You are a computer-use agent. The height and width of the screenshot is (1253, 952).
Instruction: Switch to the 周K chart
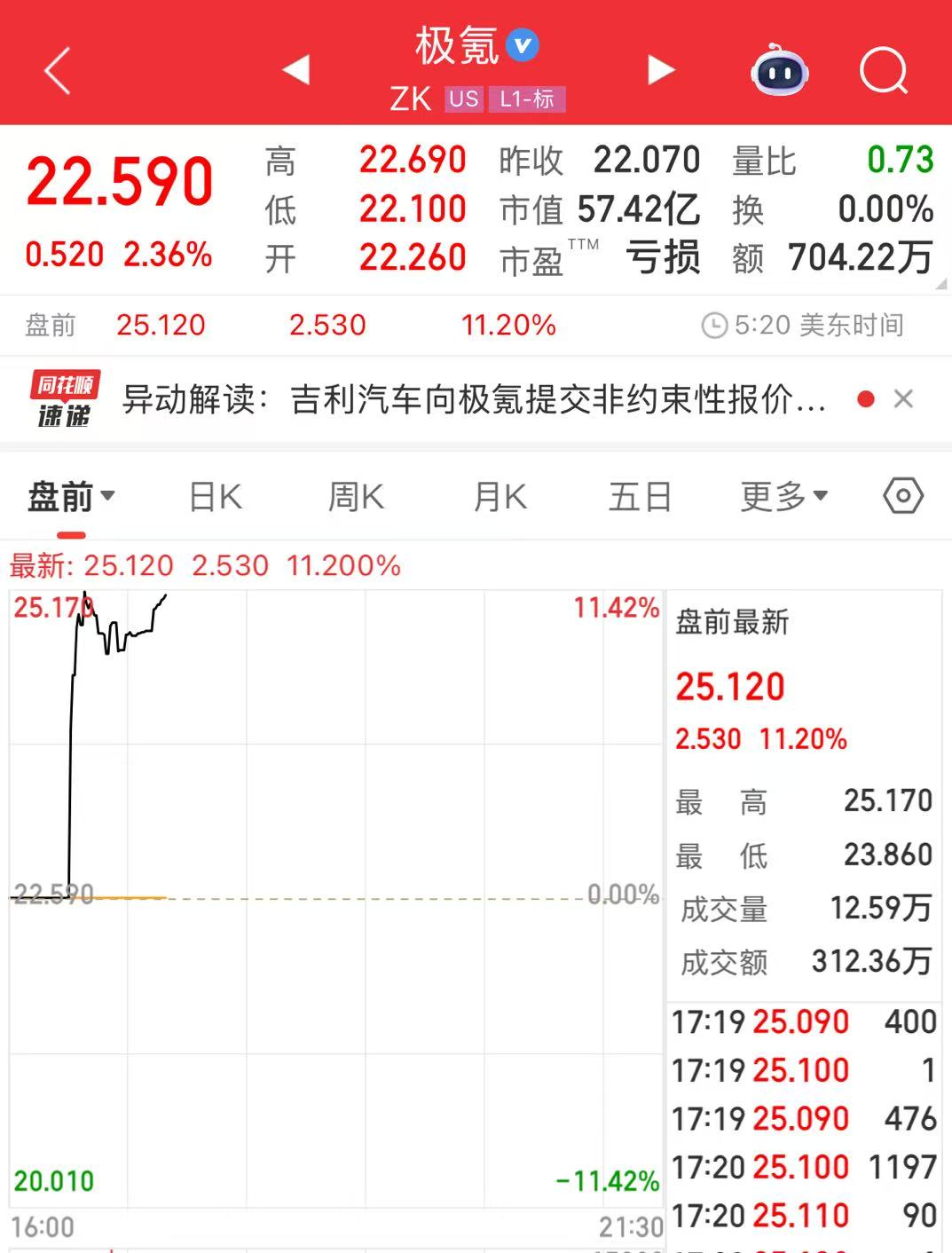pos(356,496)
